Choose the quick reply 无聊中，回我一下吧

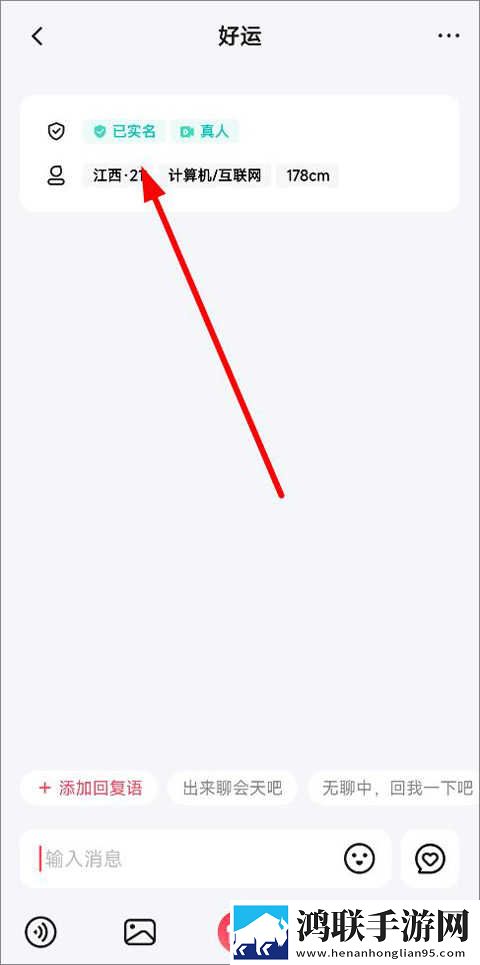(394, 788)
